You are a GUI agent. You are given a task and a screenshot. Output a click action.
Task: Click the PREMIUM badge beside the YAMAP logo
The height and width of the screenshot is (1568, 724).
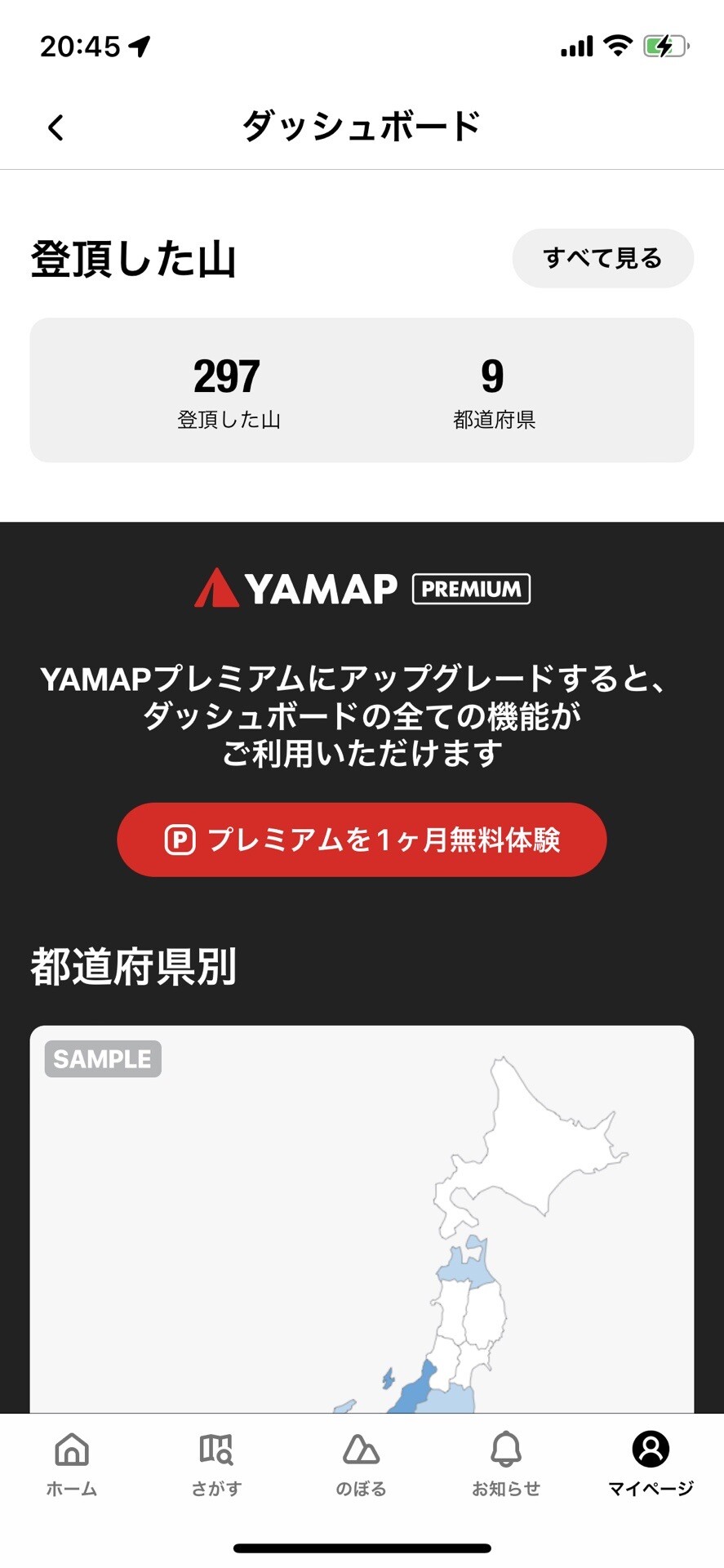(470, 590)
